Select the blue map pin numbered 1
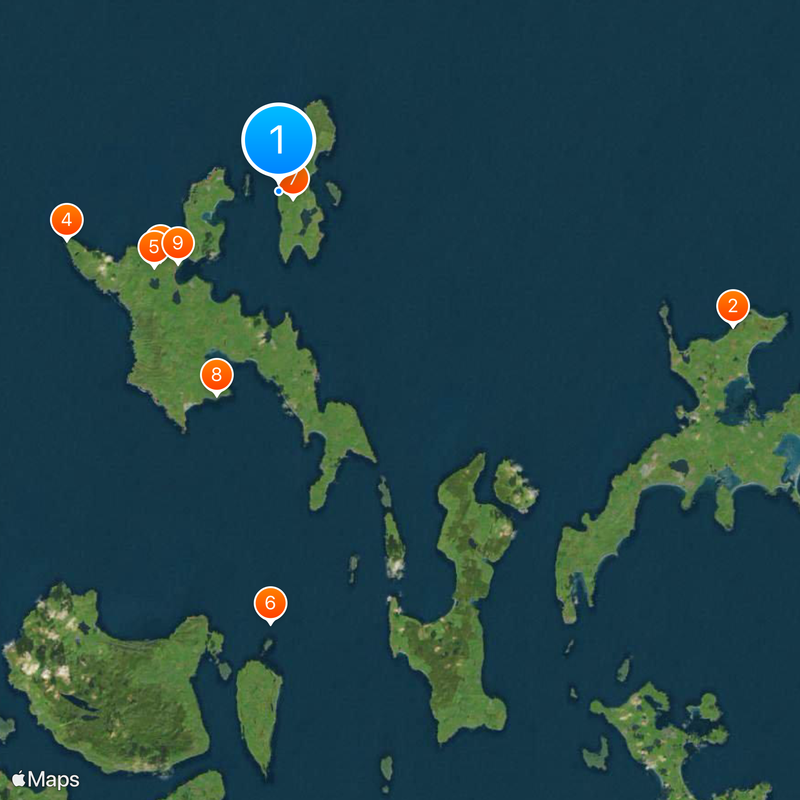Image resolution: width=800 pixels, height=800 pixels. point(279,139)
